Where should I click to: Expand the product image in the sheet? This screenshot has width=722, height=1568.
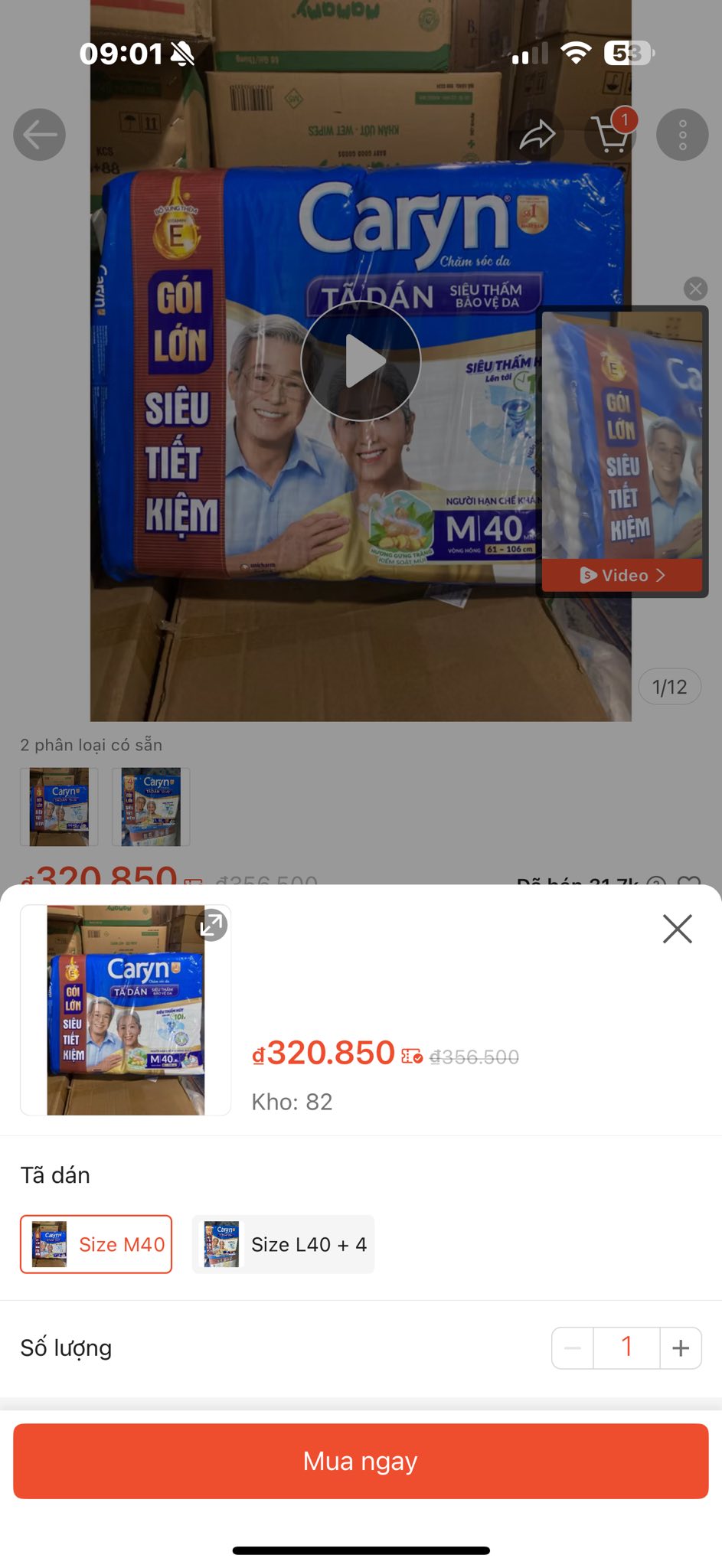[212, 925]
